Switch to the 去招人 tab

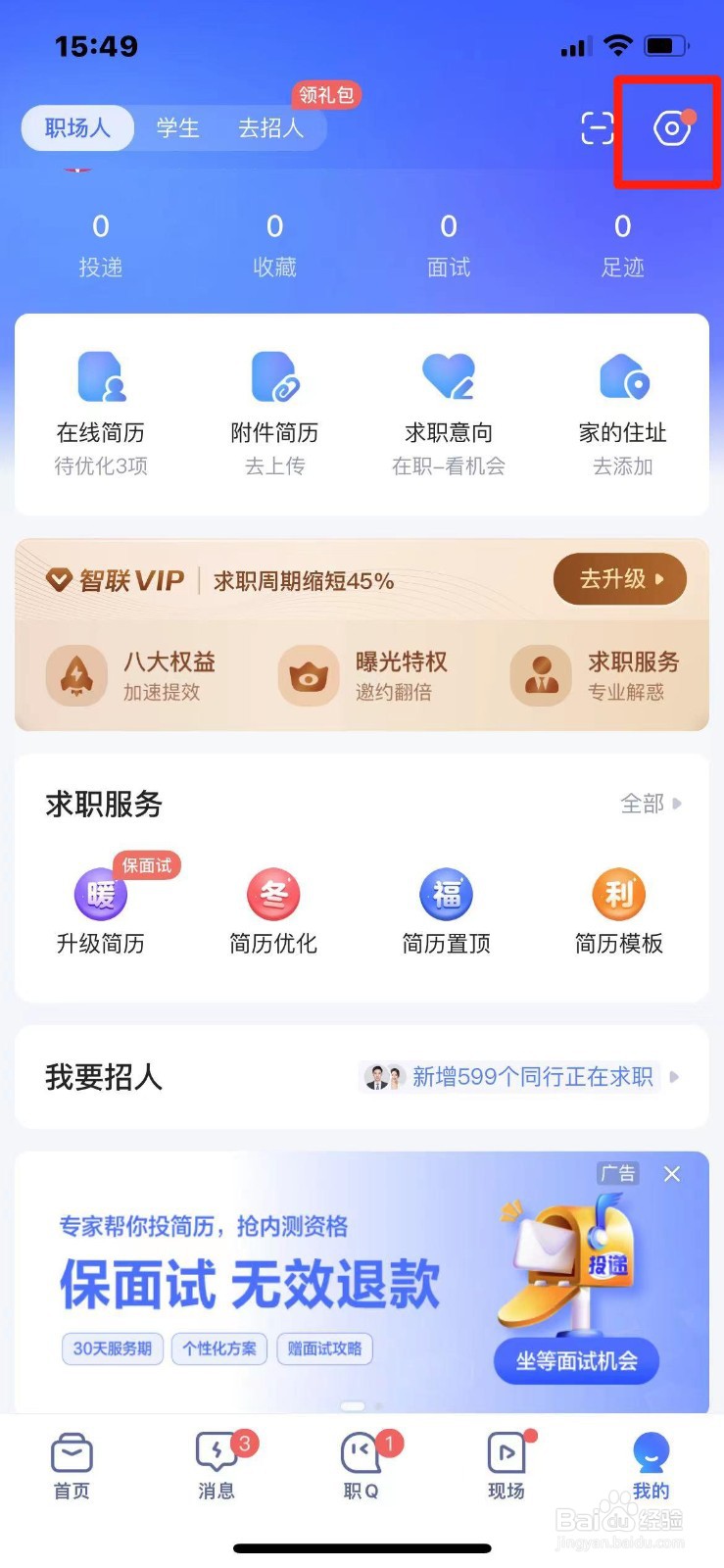[272, 128]
